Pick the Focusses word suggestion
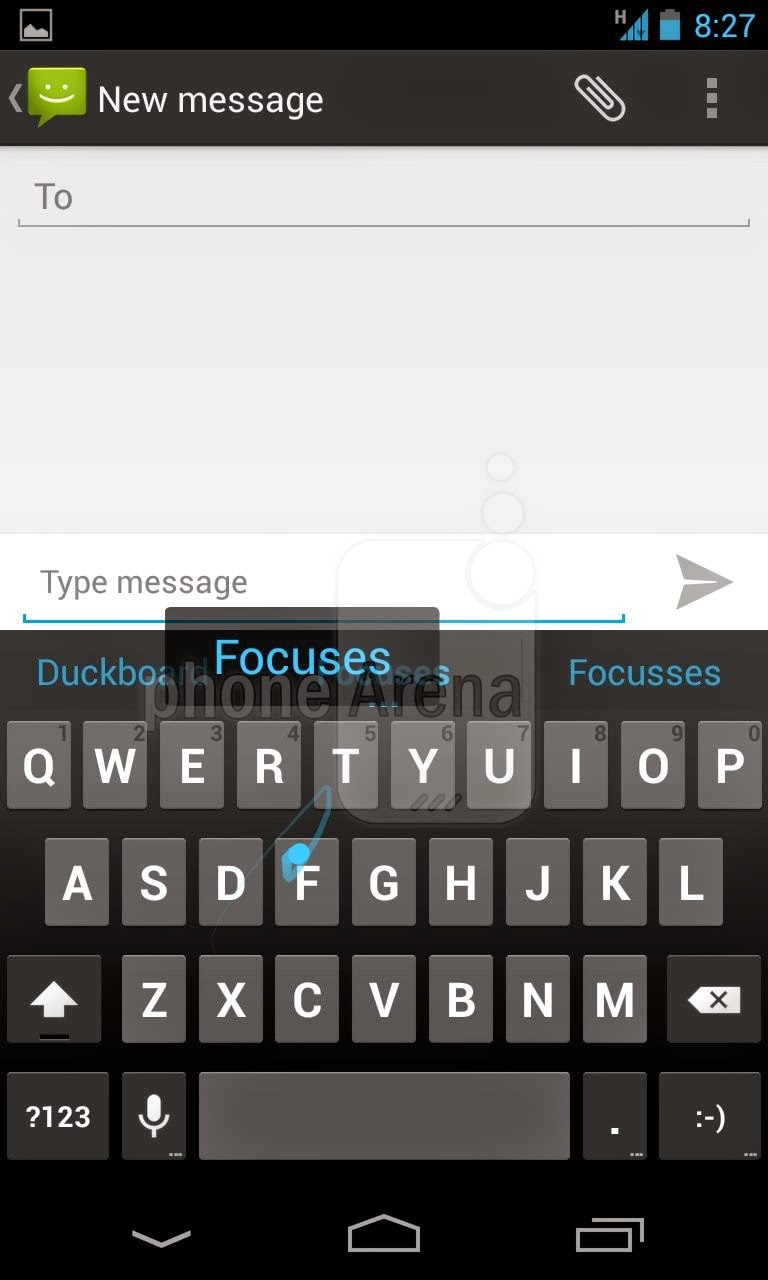 pyautogui.click(x=644, y=673)
